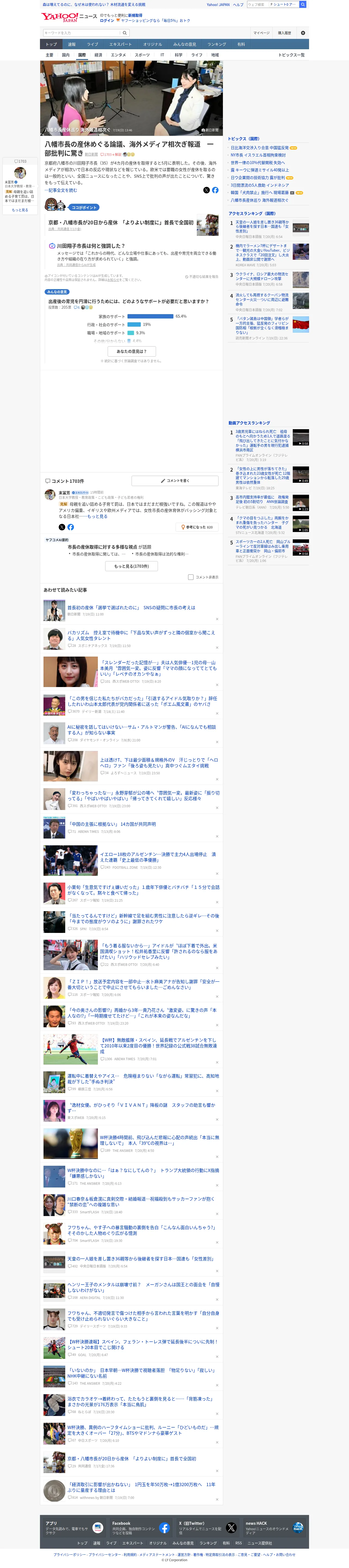Open the settings gear icon

(303, 33)
